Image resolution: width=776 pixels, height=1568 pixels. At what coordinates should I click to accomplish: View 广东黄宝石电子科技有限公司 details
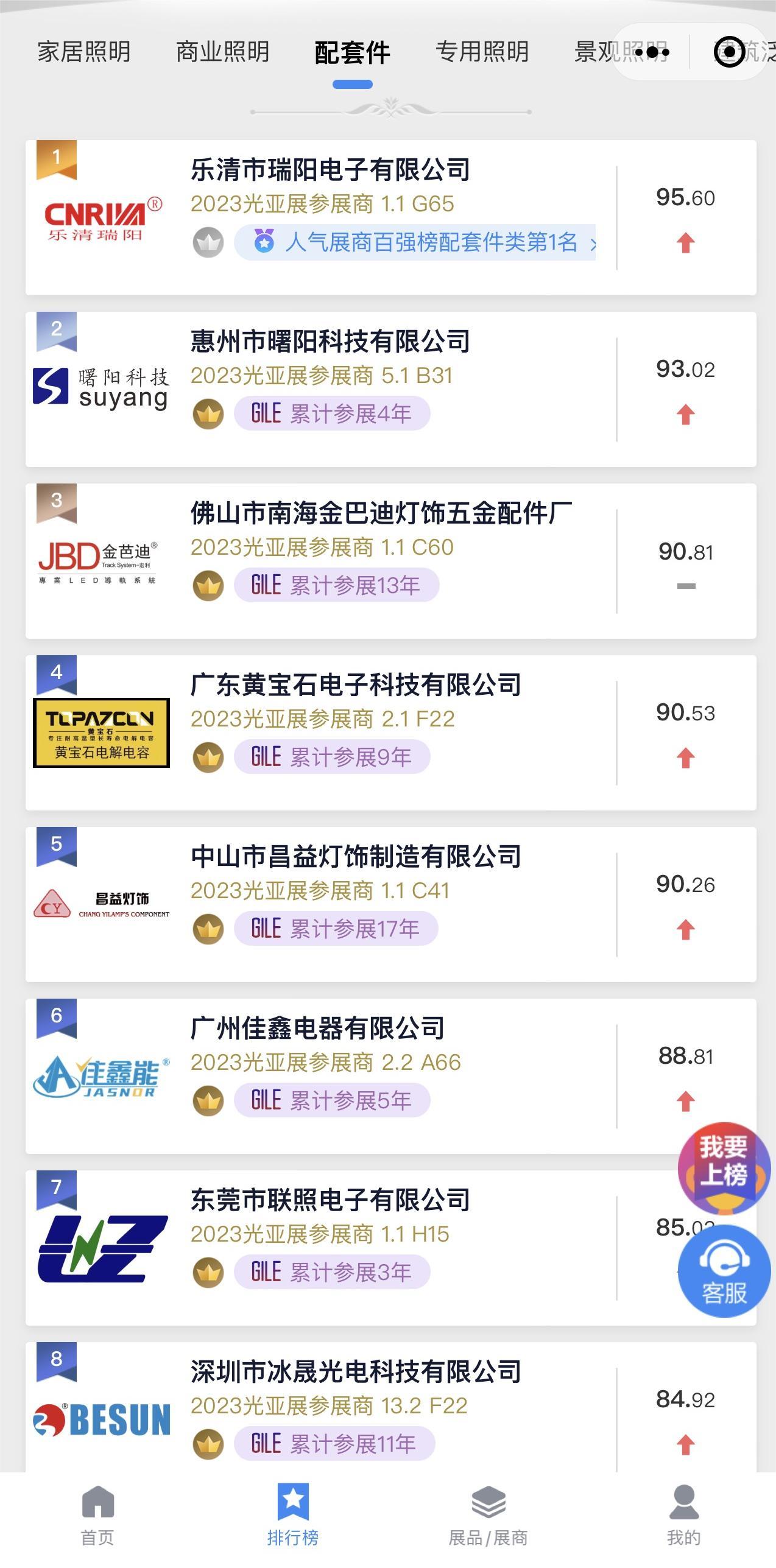coord(356,685)
